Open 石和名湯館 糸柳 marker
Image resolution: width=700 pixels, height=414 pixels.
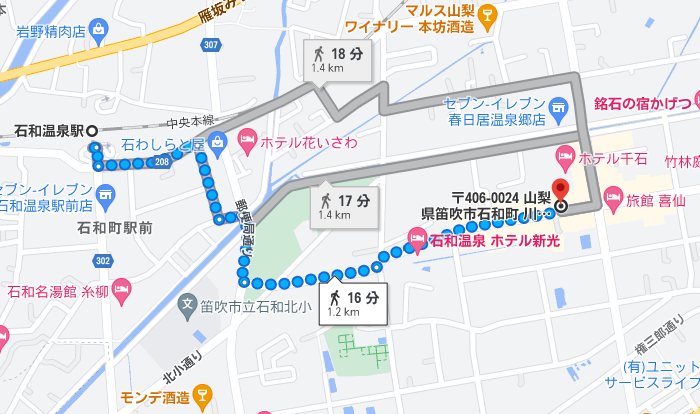pos(121,292)
